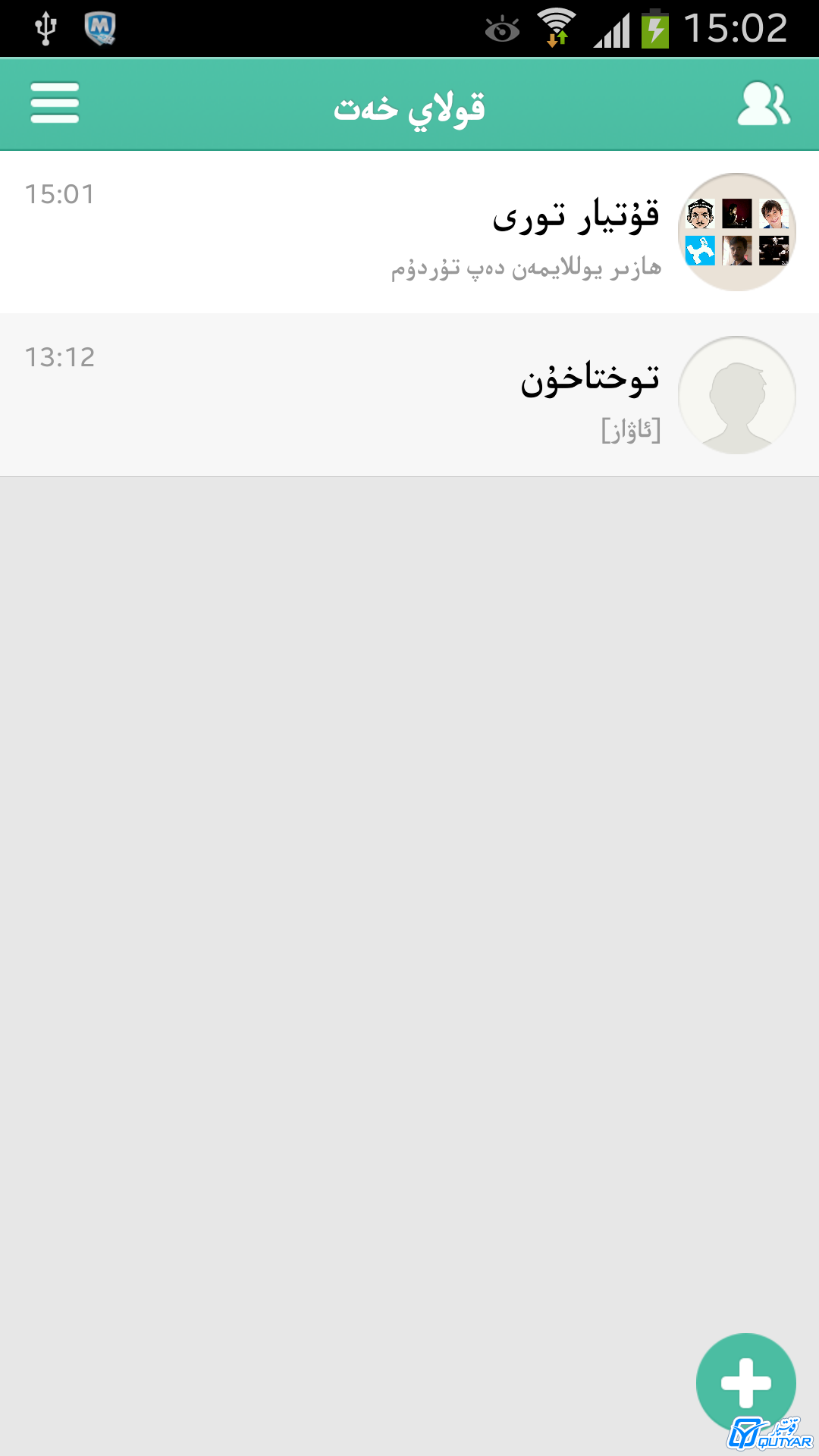Open the hamburger drawer menu
Viewport: 819px width, 1456px height.
point(55,103)
